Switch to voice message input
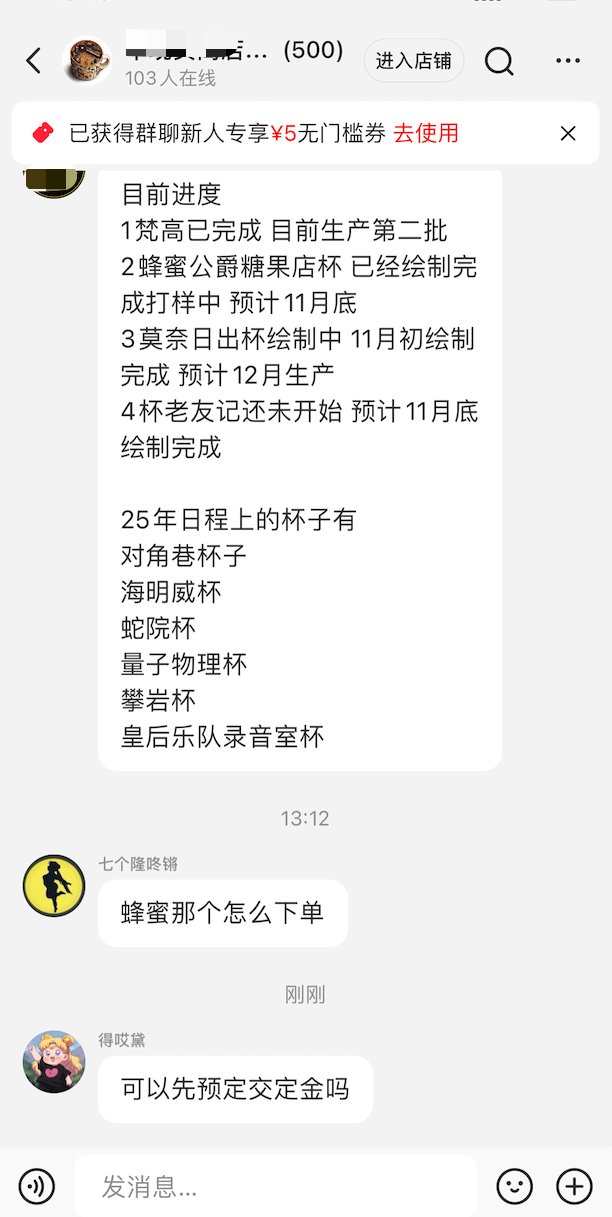612x1217 pixels. [37, 1187]
